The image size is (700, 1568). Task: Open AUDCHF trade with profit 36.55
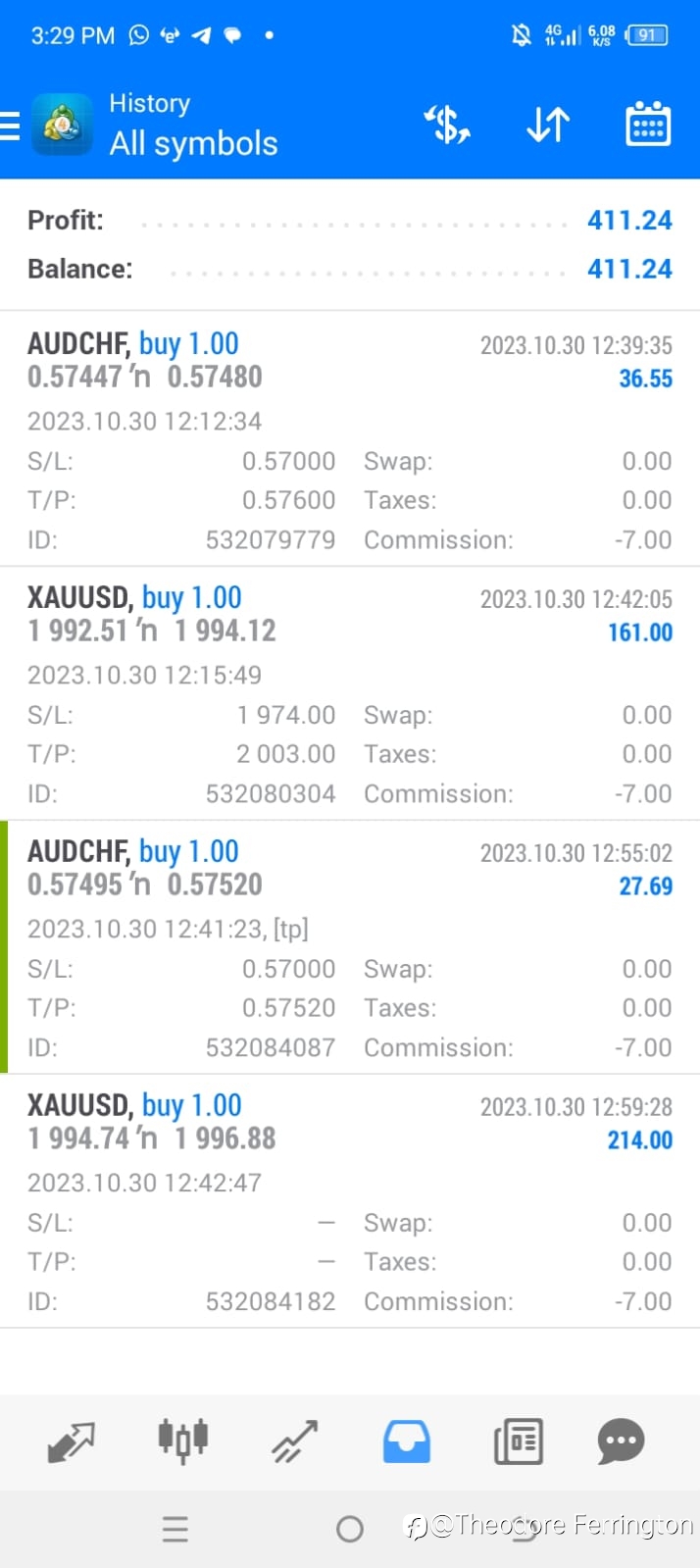[x=350, y=438]
